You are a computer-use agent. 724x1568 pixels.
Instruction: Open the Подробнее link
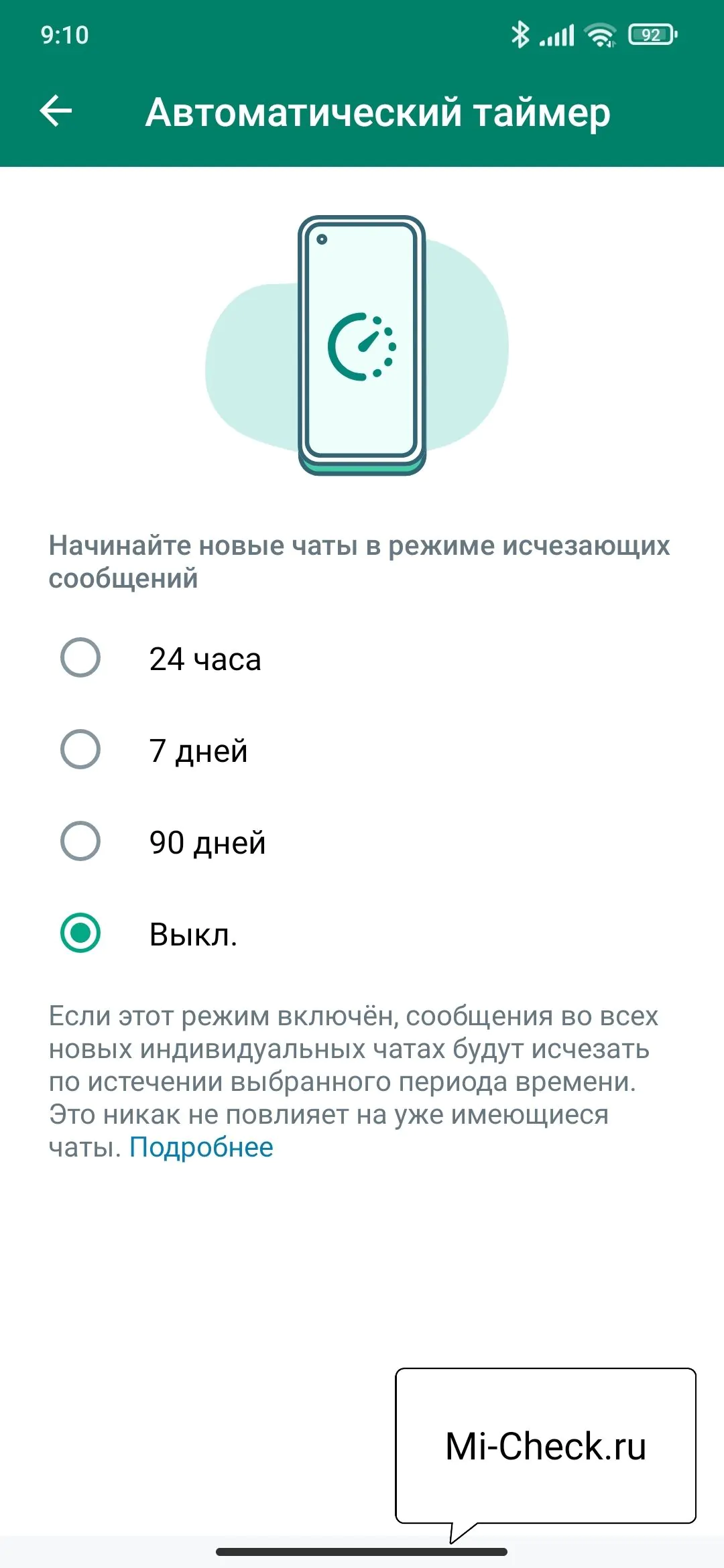point(201,1147)
